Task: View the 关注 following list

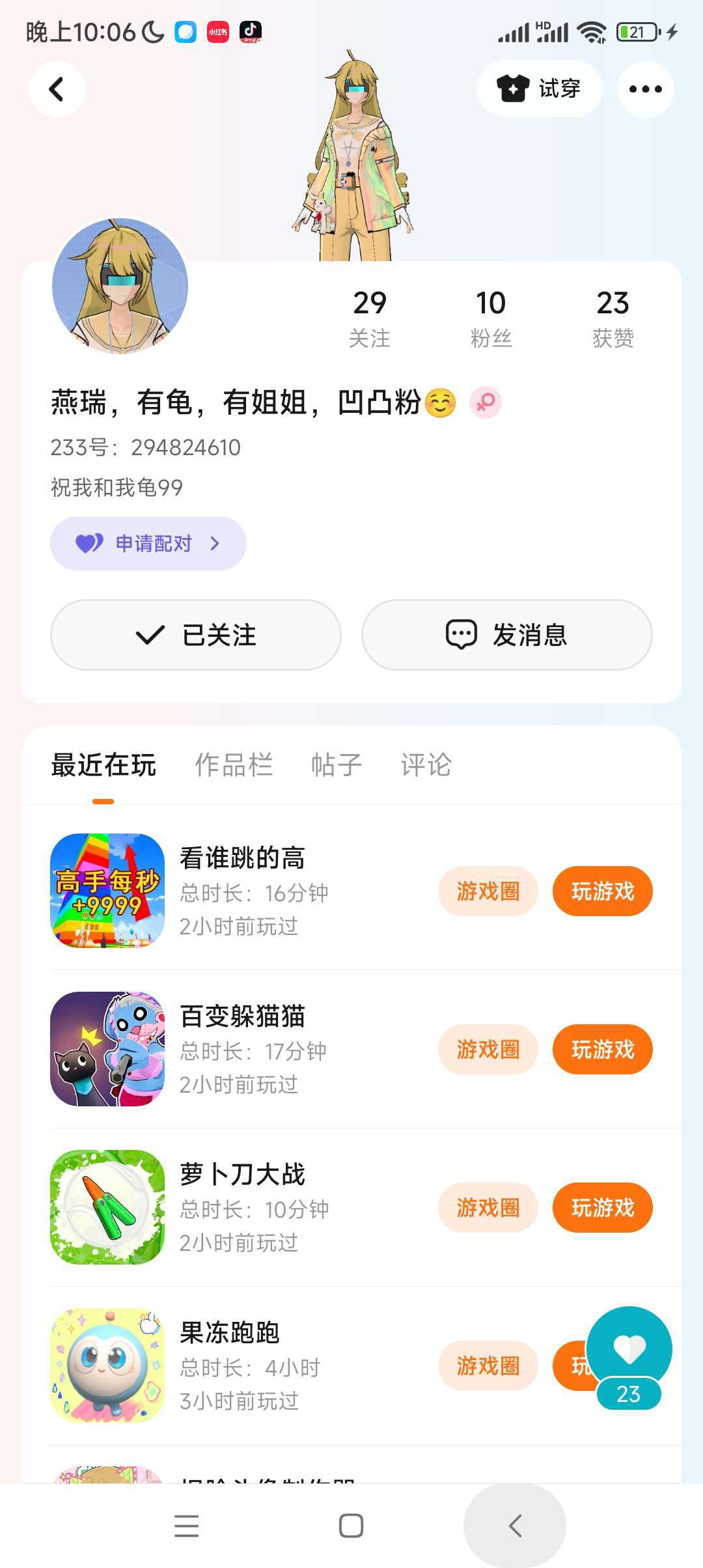Action: pyautogui.click(x=370, y=318)
